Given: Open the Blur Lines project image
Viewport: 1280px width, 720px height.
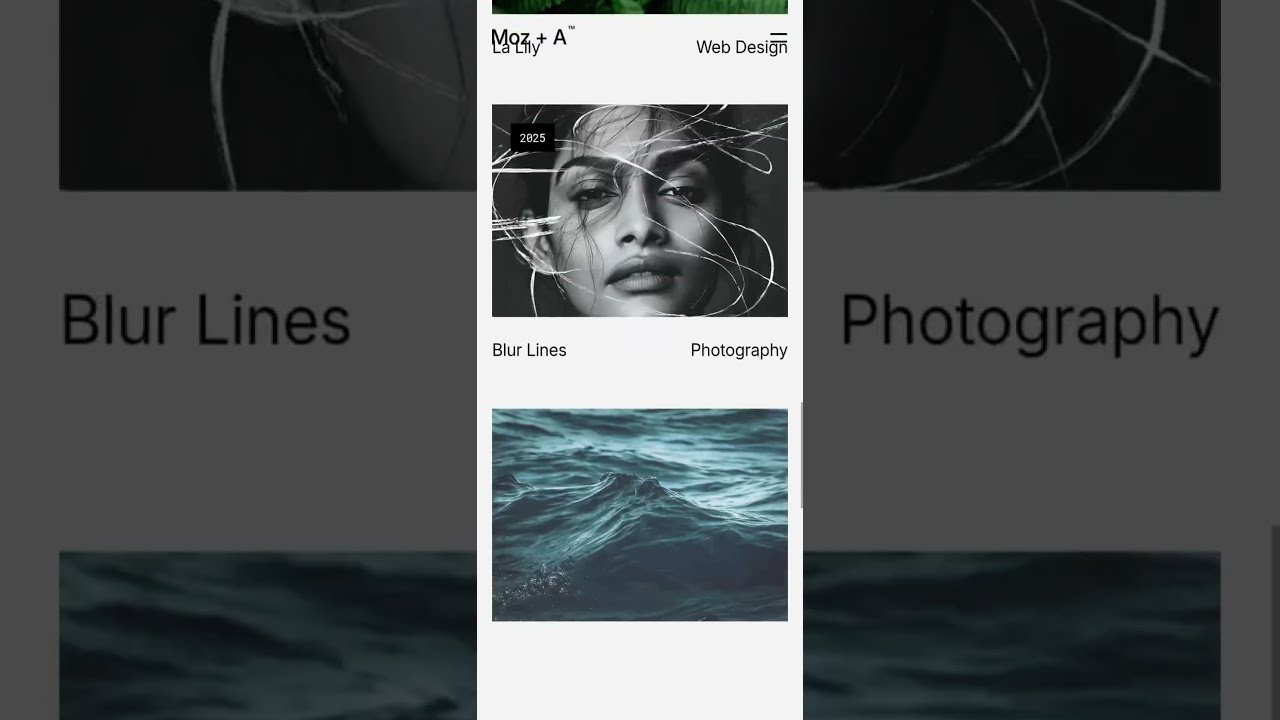Looking at the screenshot, I should (x=640, y=211).
